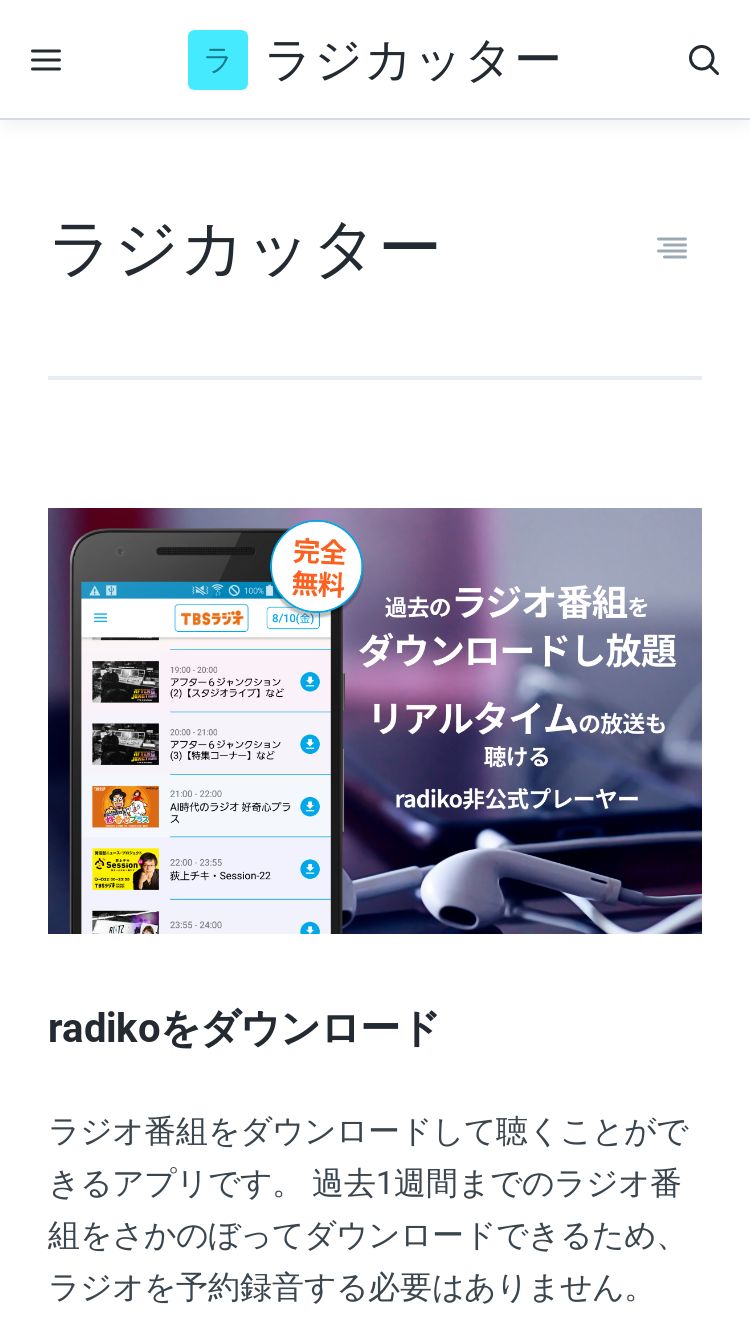Image resolution: width=750 pixels, height=1334 pixels.
Task: Open the hamburger drawer menu
Action: click(46, 60)
